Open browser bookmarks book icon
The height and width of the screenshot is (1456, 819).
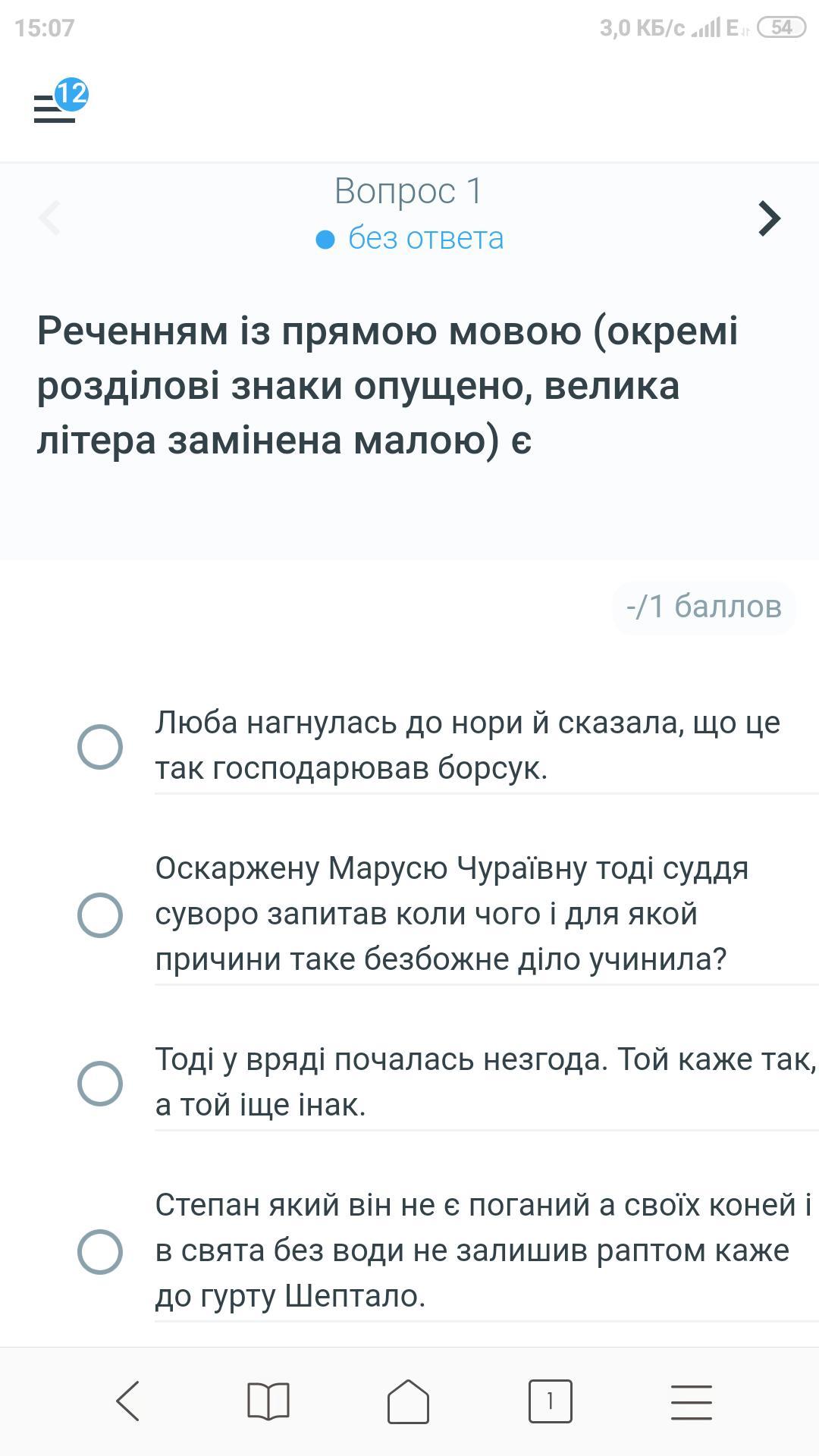268,1401
